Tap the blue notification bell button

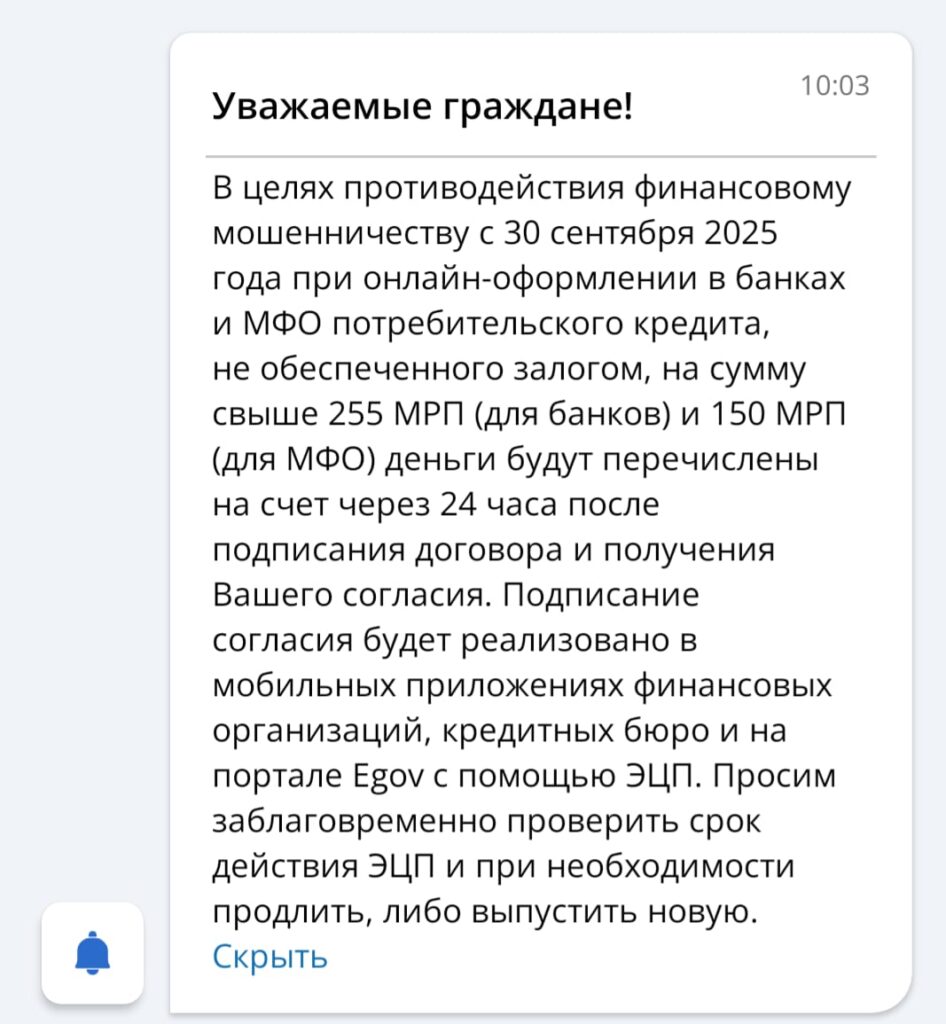tap(93, 952)
